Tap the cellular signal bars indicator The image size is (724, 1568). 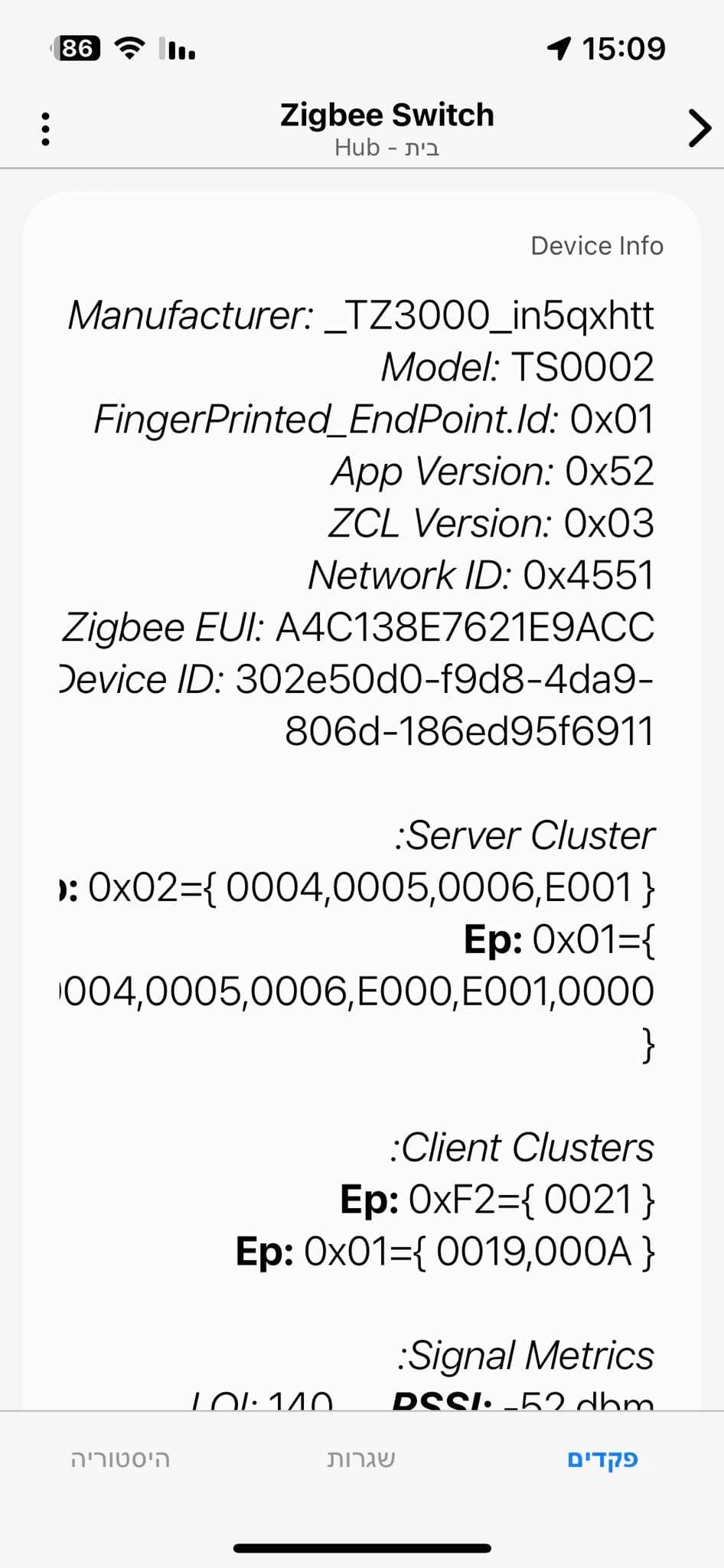tap(178, 47)
